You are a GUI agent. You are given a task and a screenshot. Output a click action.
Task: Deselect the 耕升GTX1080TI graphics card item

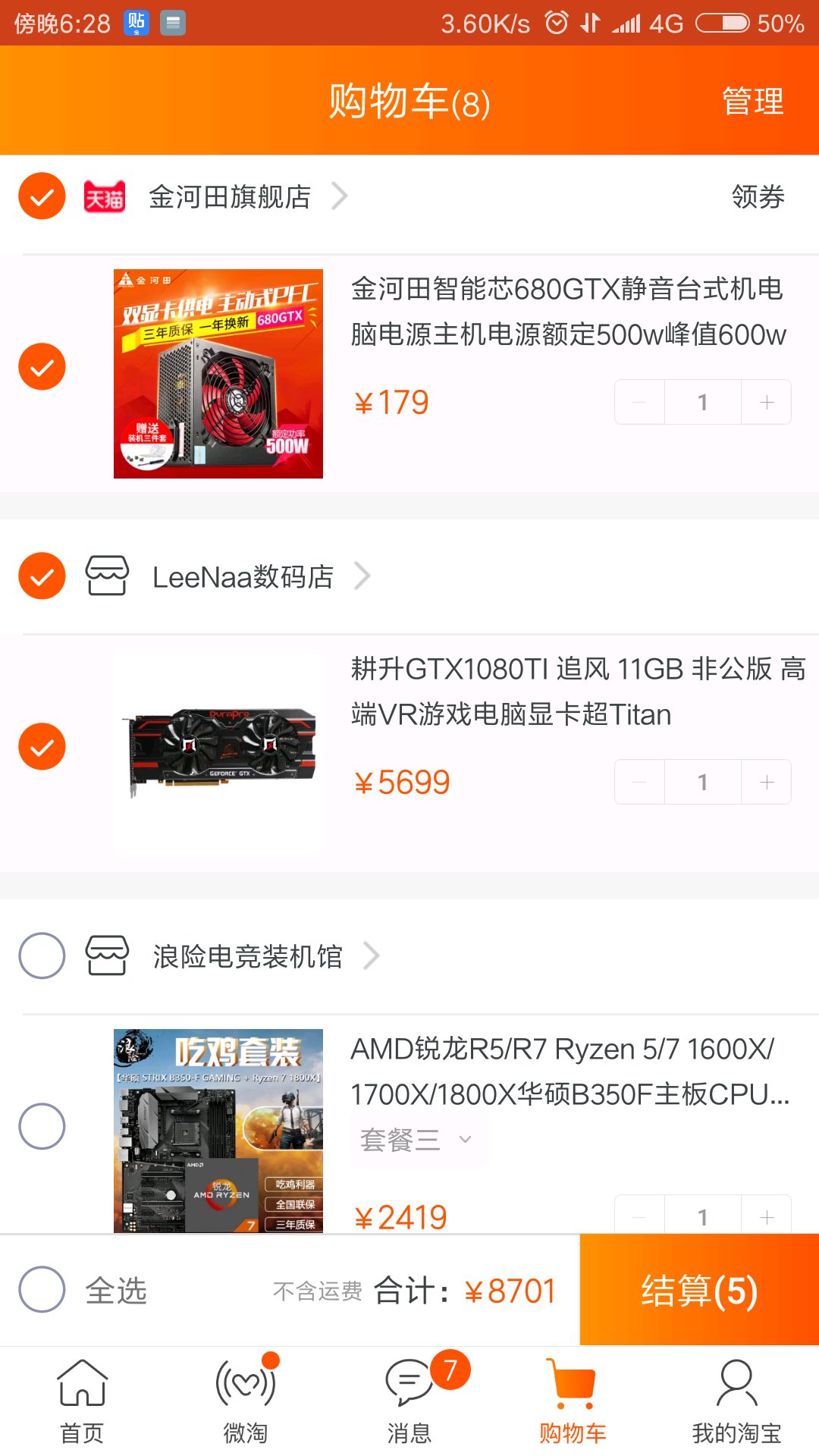42,747
